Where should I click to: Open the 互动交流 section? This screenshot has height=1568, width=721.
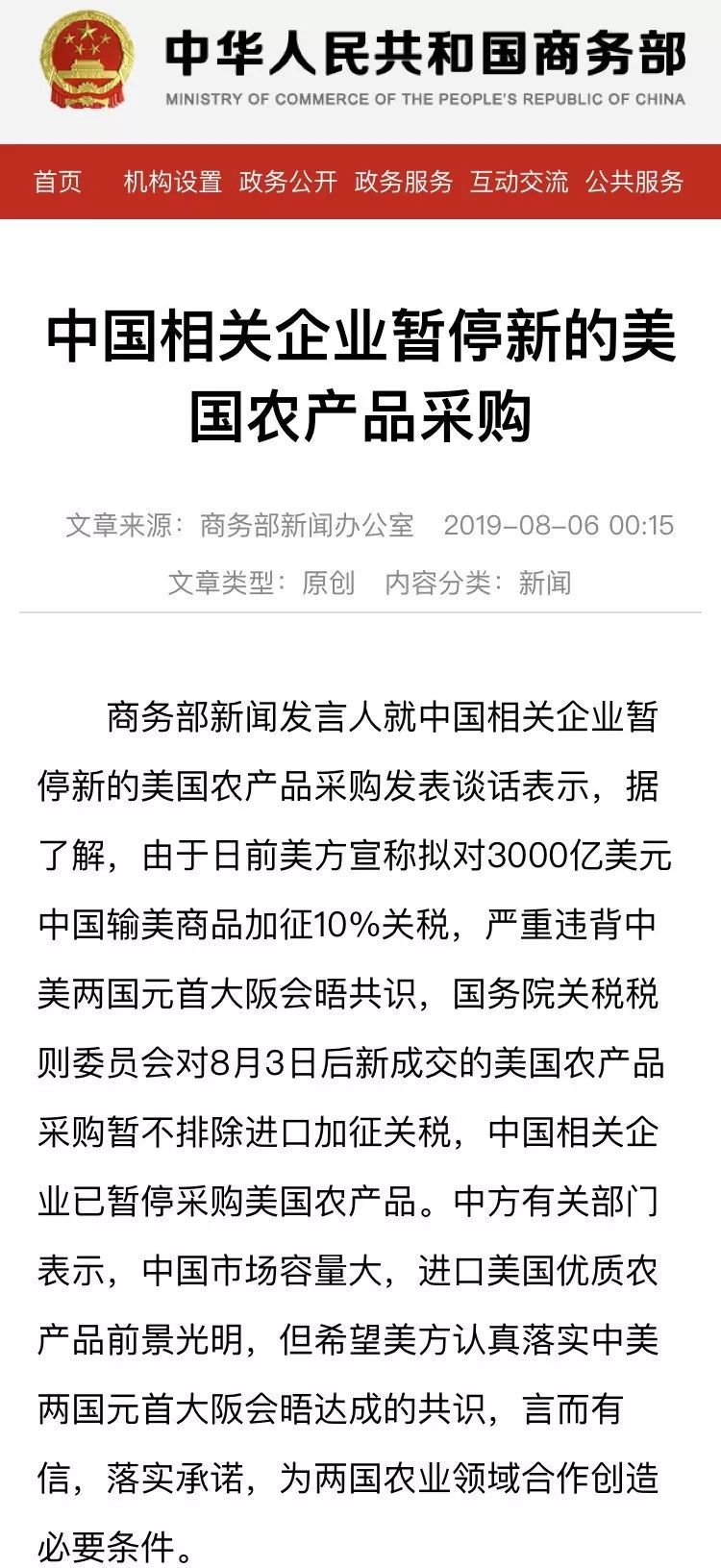(x=519, y=182)
